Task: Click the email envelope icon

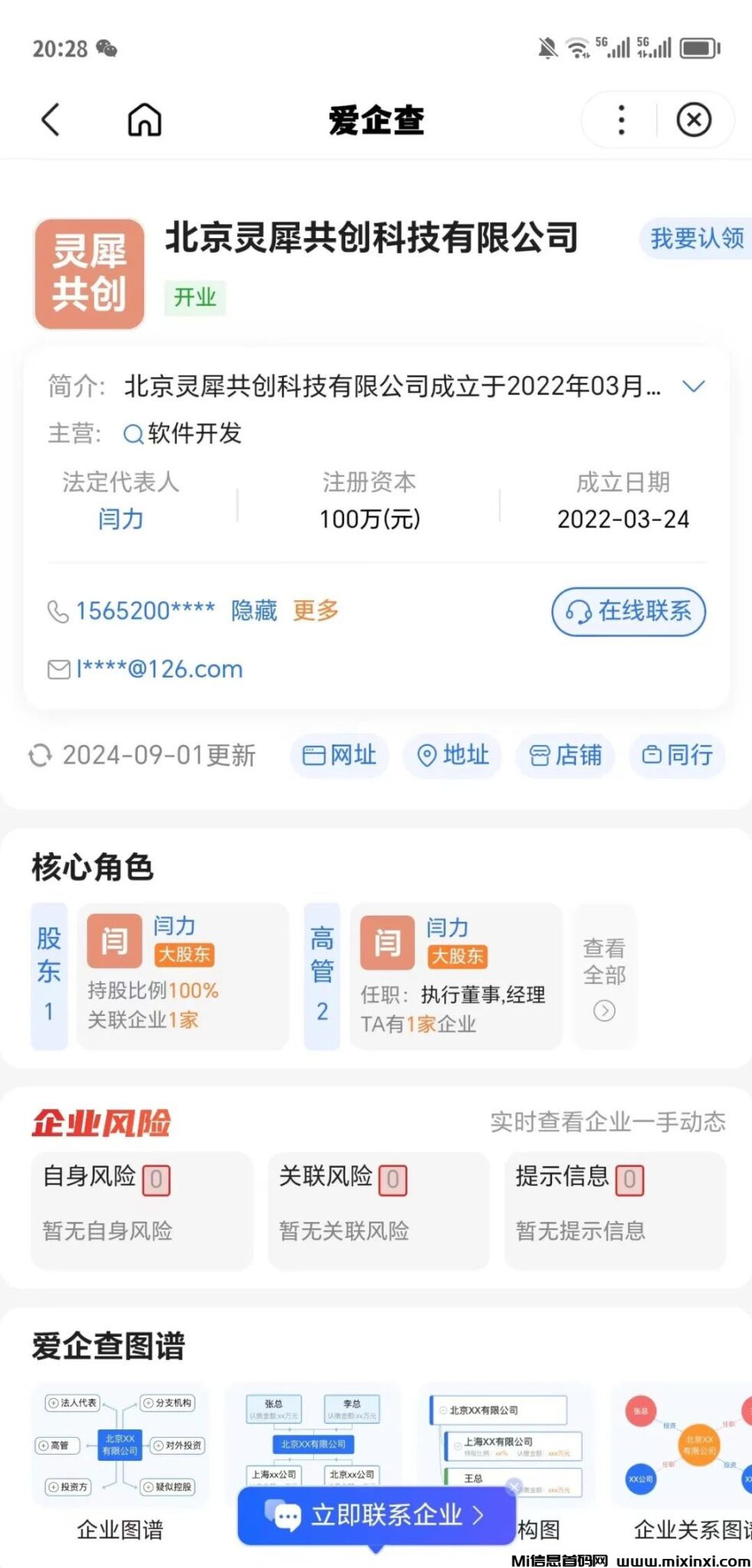Action: click(x=57, y=668)
